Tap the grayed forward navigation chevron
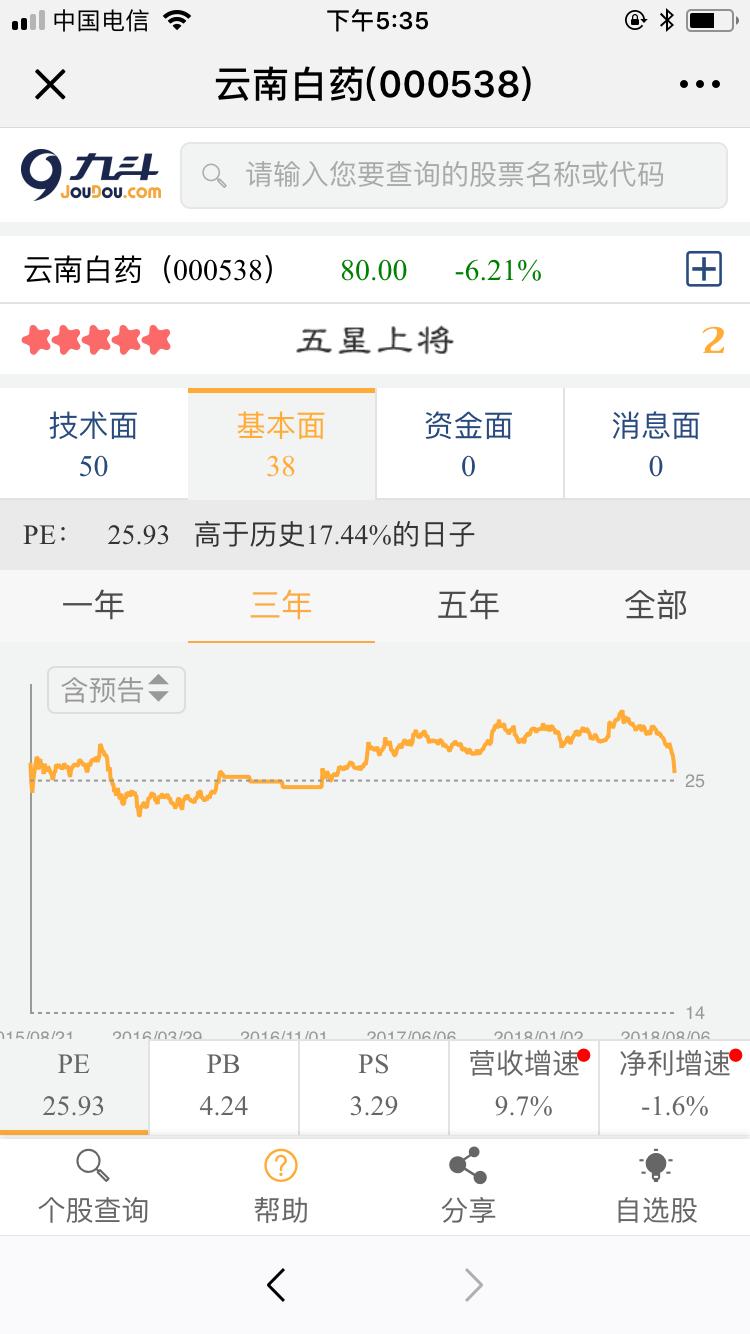Screen dimensions: 750x1334 (x=473, y=1285)
